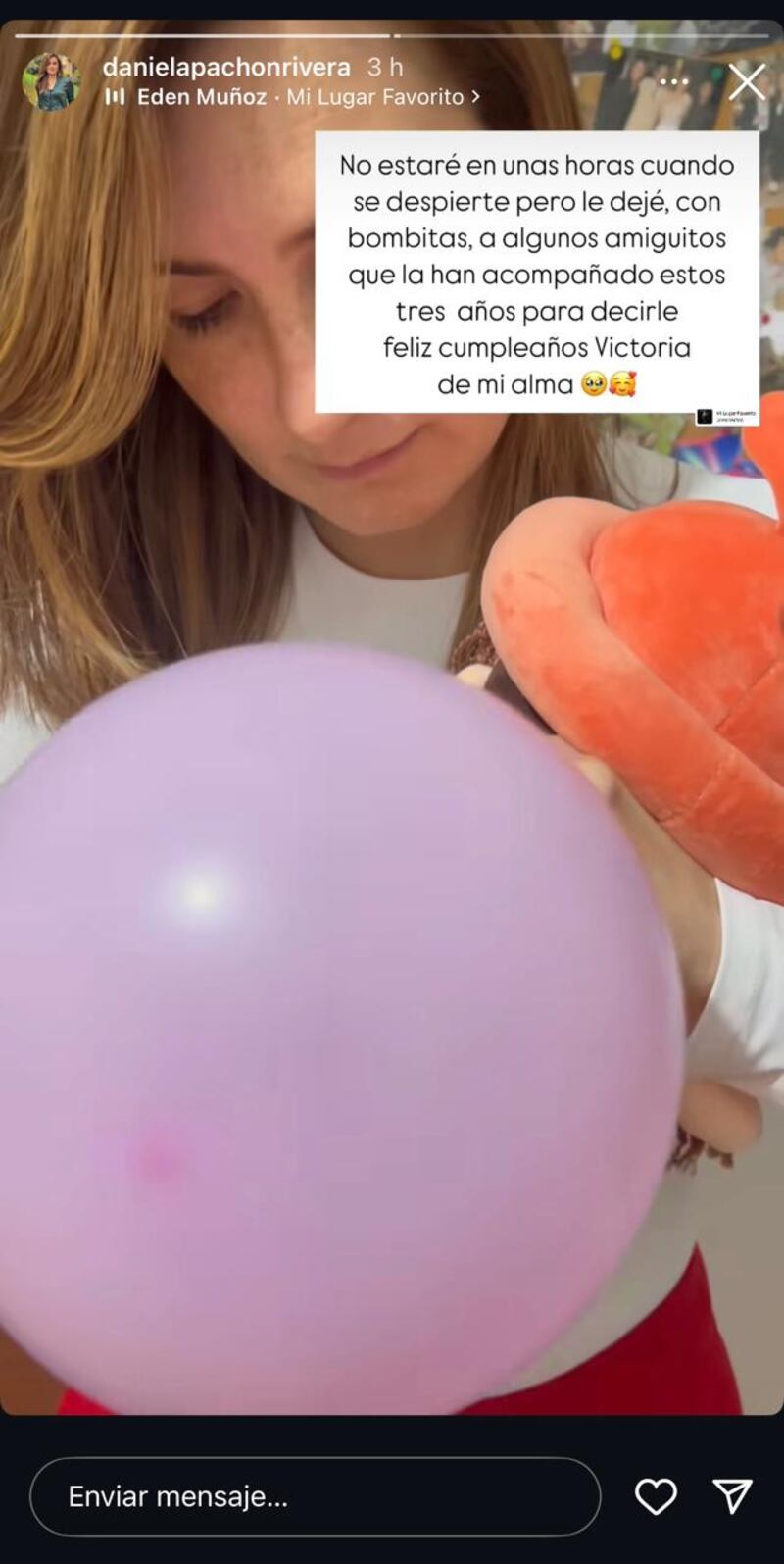The height and width of the screenshot is (1564, 784).
Task: Tap the Enviar mensaje reply field
Action: click(x=315, y=1496)
